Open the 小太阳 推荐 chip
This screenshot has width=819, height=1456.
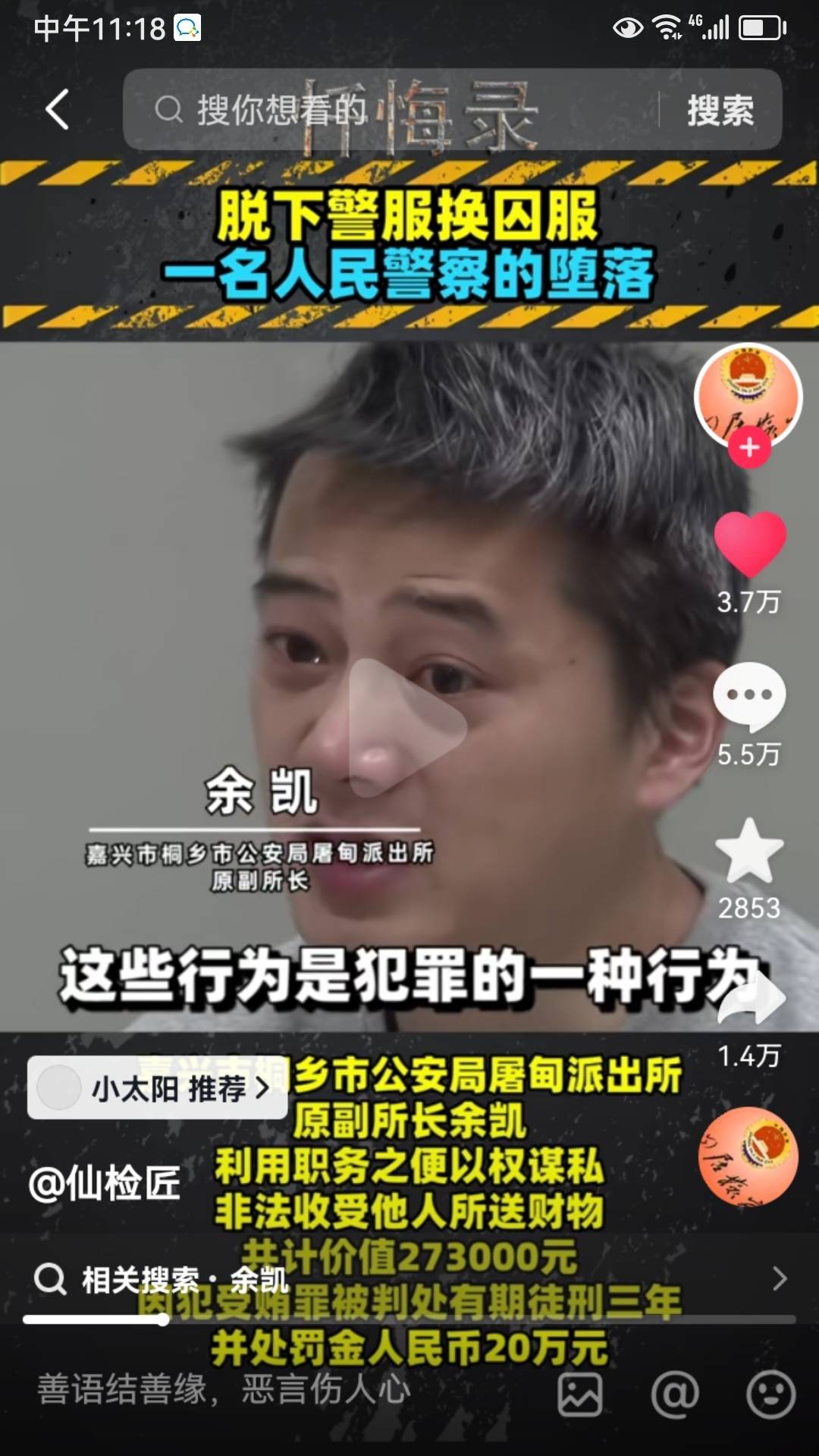tap(157, 1088)
